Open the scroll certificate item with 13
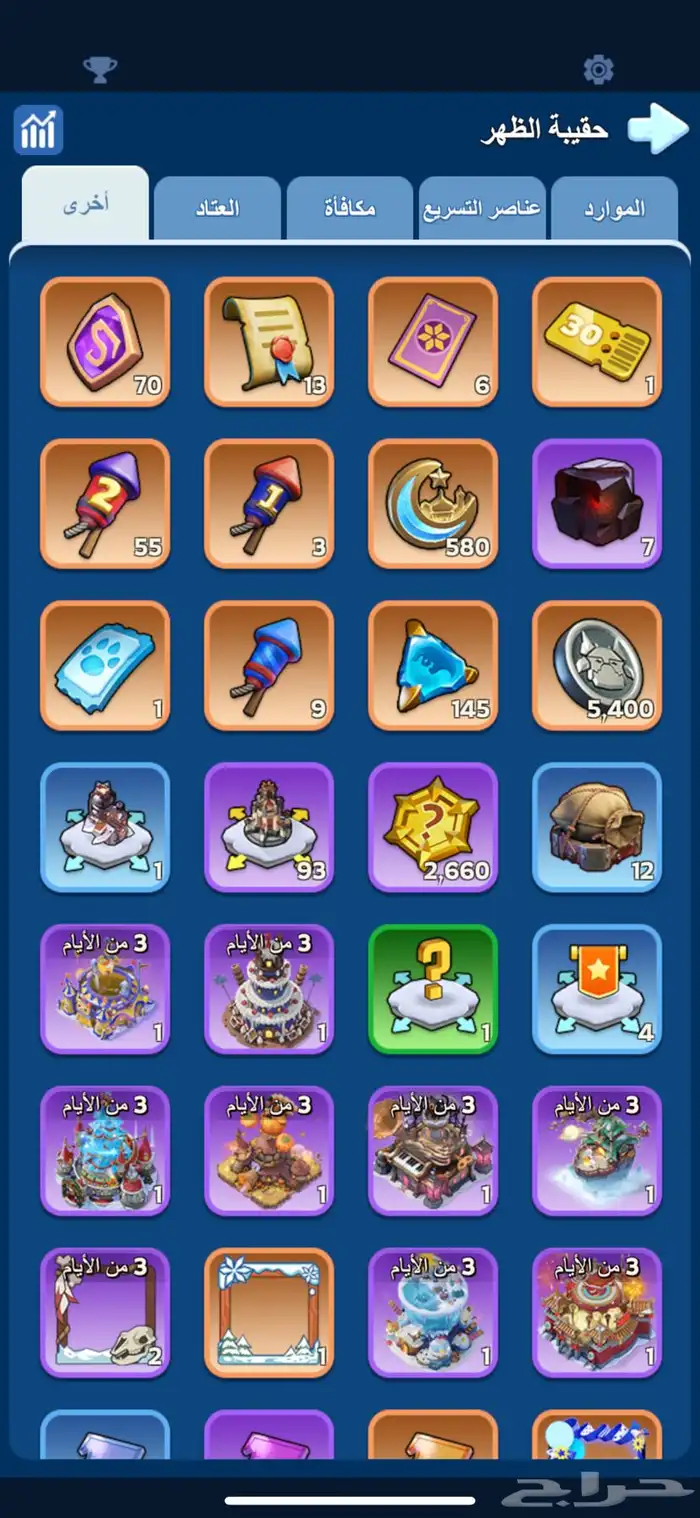The image size is (700, 1518). [x=269, y=342]
